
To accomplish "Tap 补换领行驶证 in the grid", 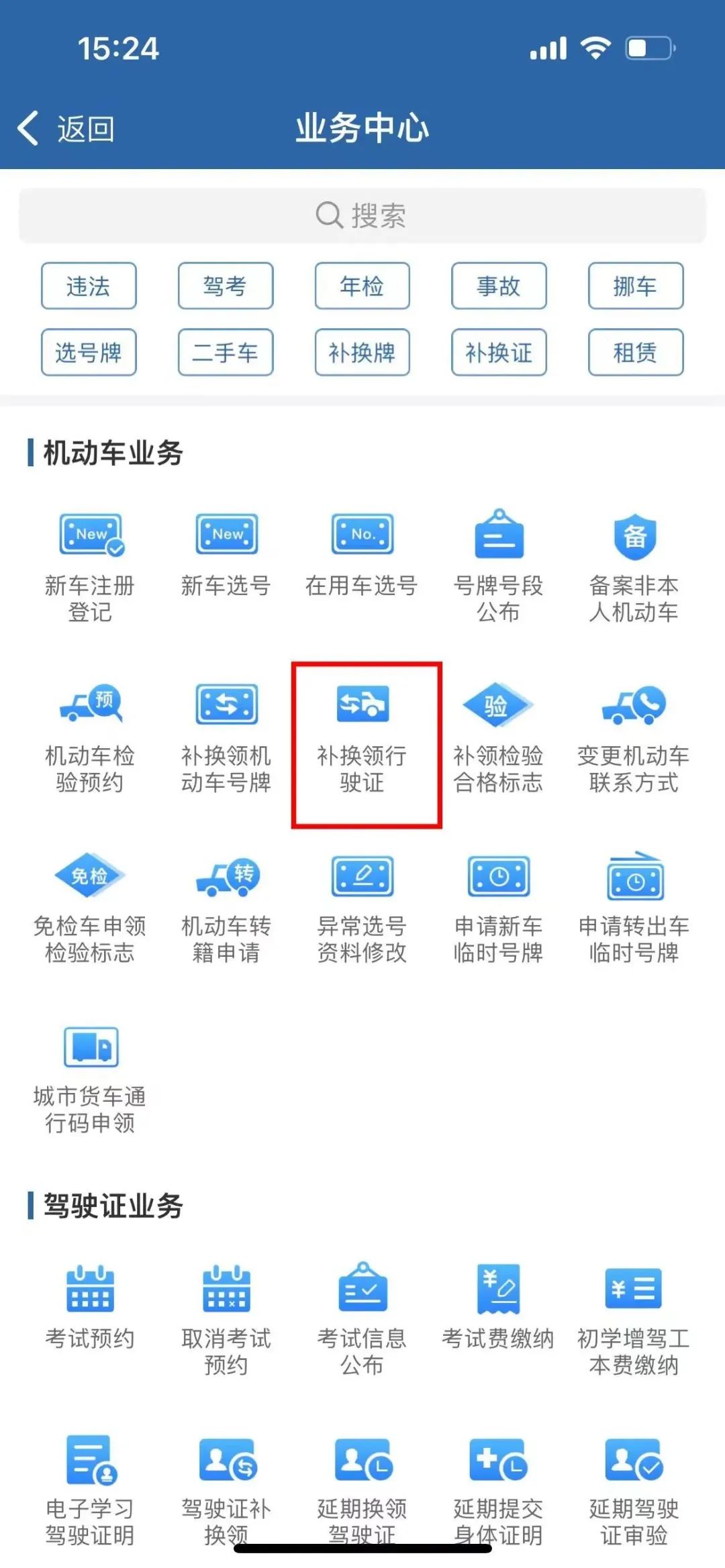I will click(362, 738).
